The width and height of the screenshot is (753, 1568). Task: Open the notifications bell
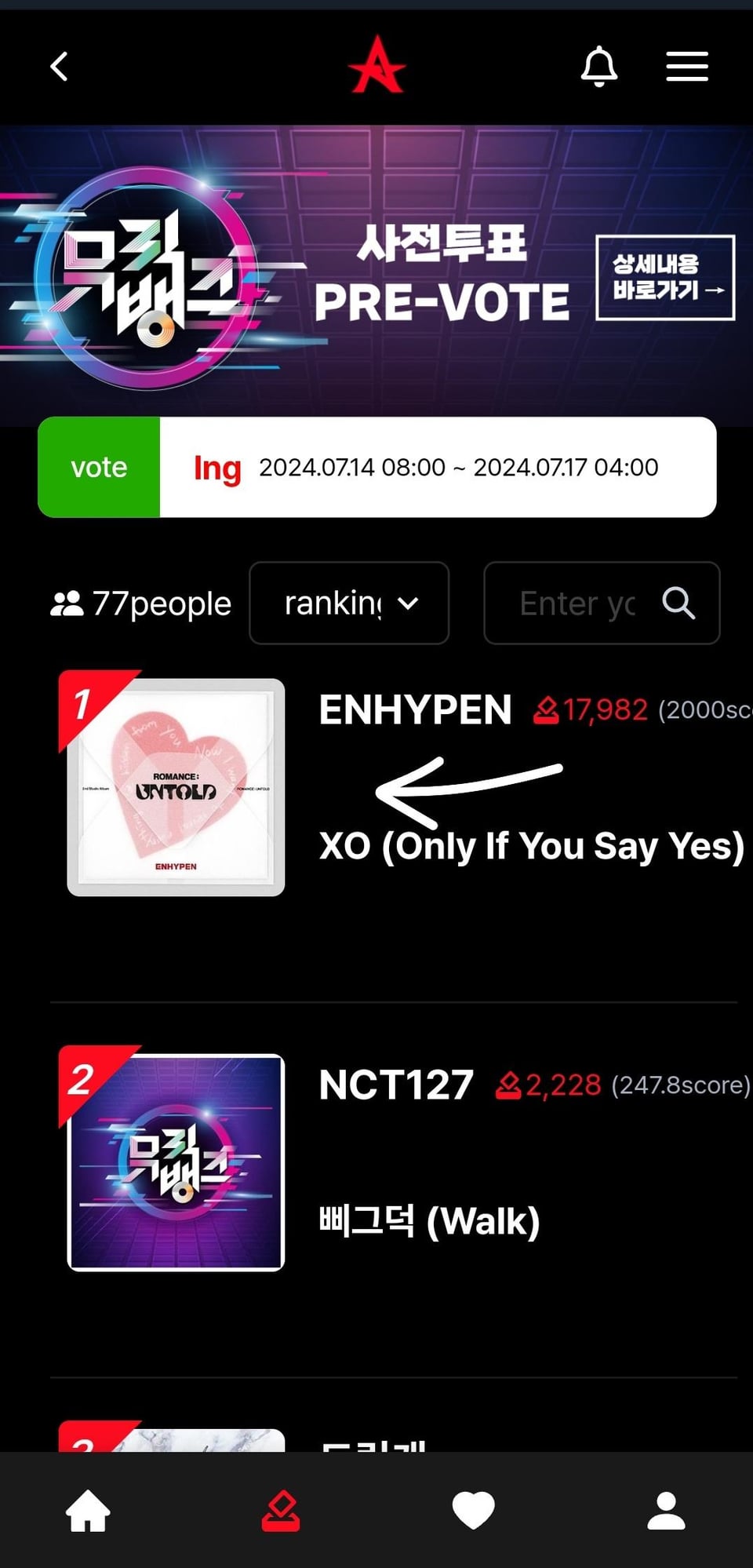click(x=599, y=67)
